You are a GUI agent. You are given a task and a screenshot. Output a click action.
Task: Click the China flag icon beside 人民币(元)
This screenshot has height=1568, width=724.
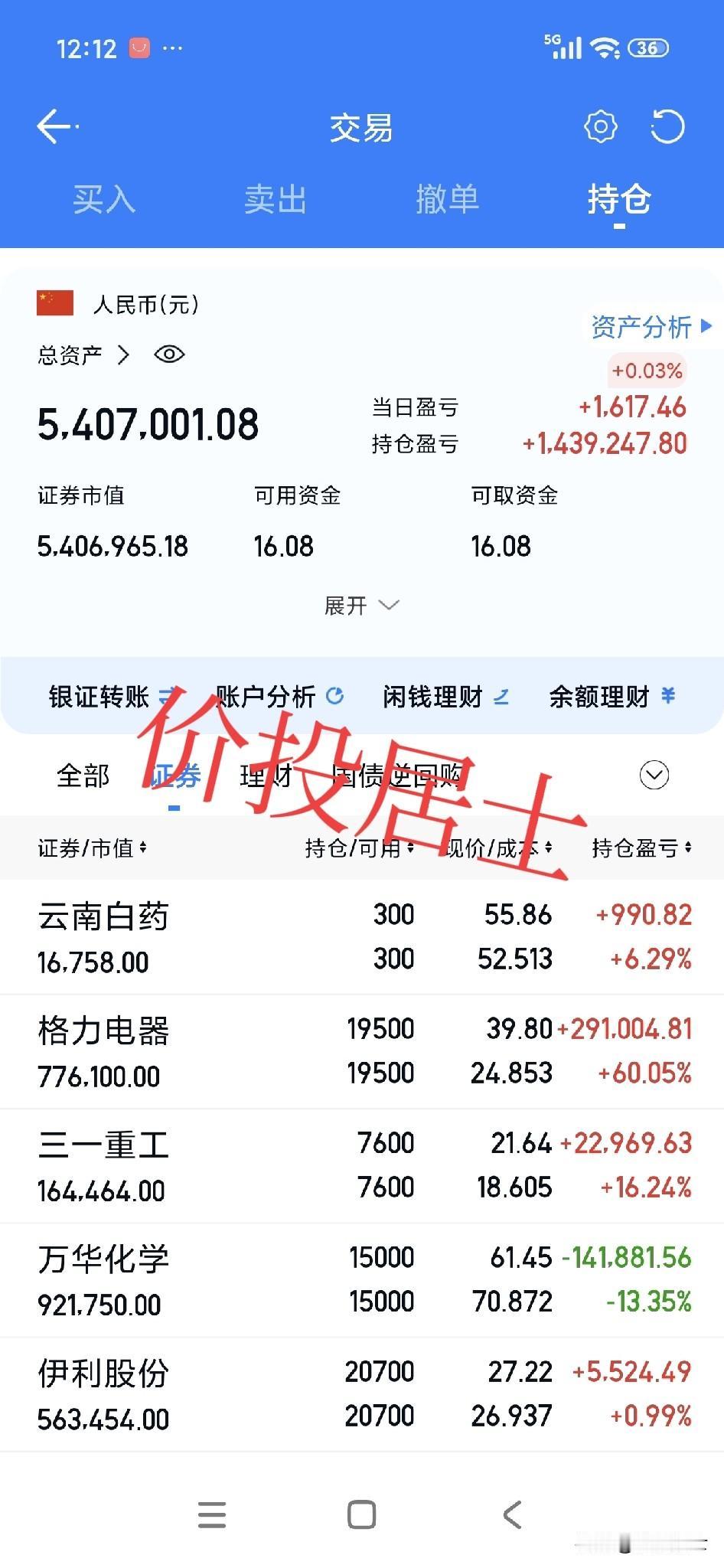54,302
